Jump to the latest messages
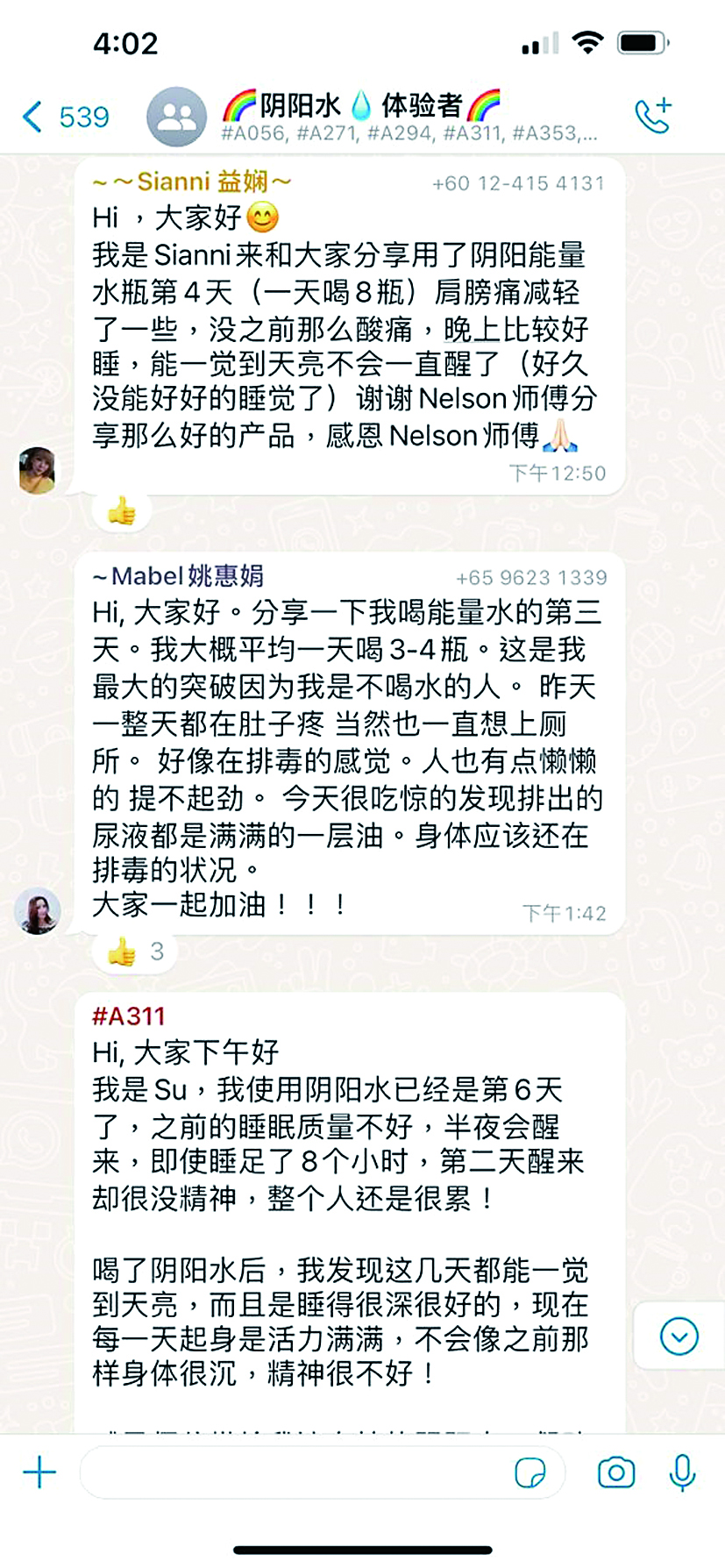Image resolution: width=725 pixels, height=1568 pixels. (679, 1336)
